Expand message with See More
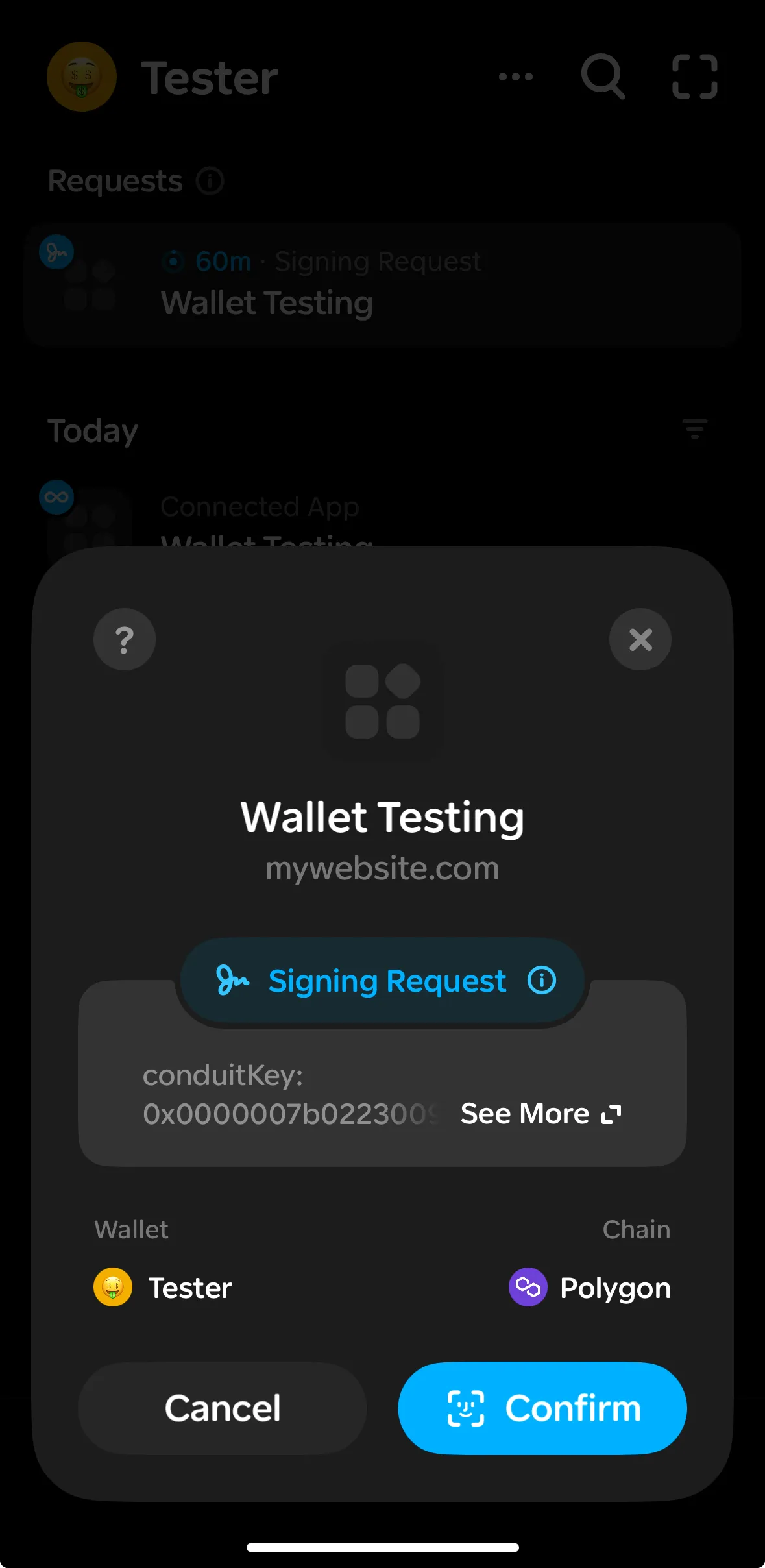765x1568 pixels. [x=540, y=1114]
